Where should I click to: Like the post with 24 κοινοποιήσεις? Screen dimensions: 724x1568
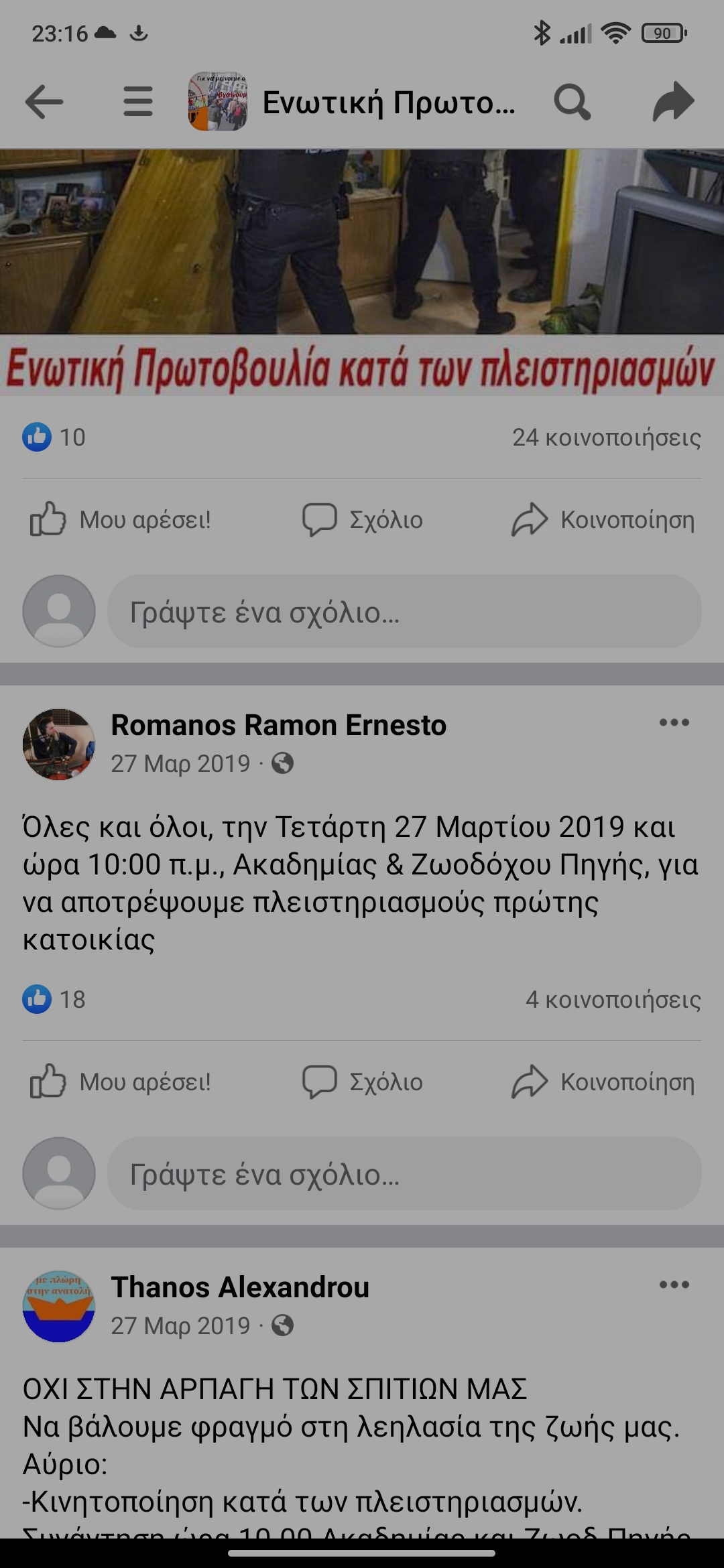point(121,520)
